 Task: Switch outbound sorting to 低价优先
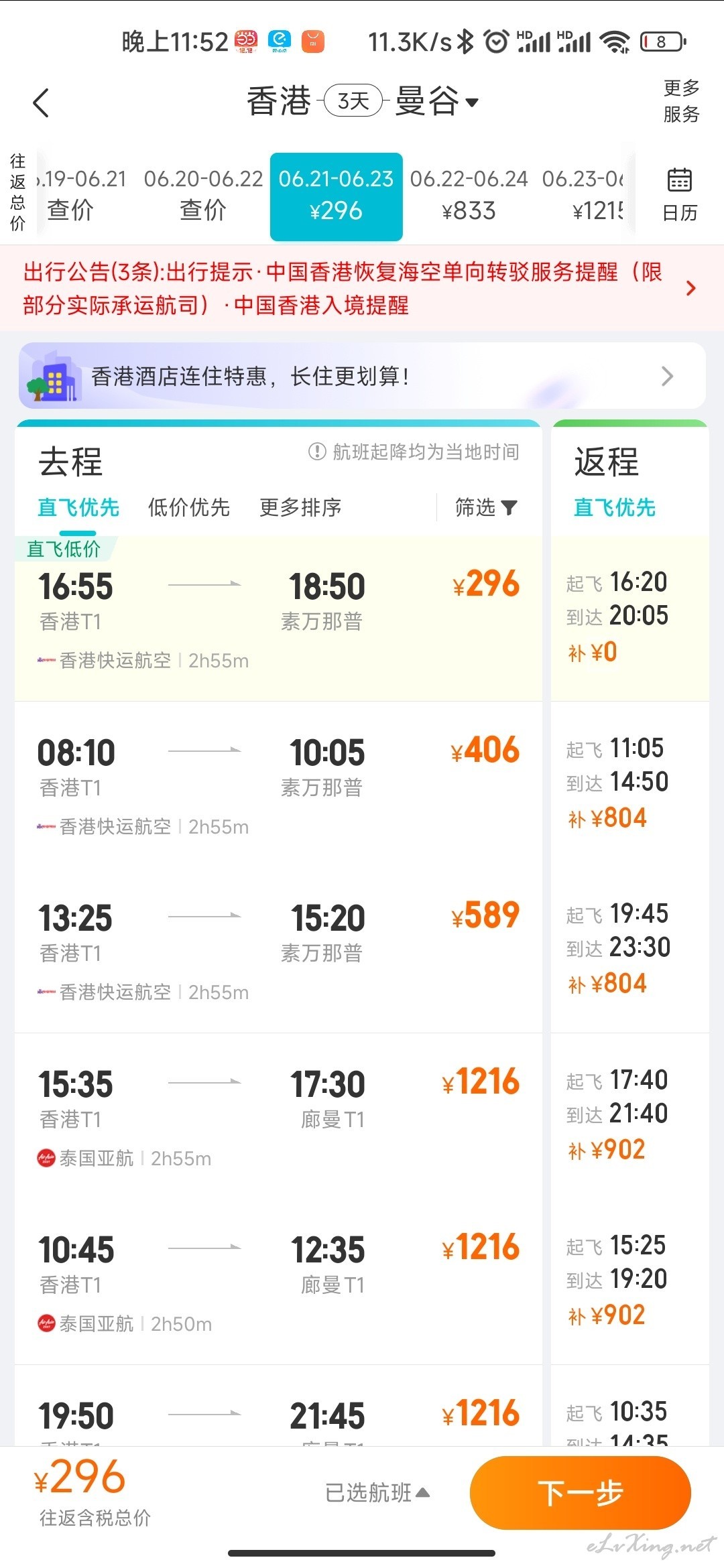188,507
